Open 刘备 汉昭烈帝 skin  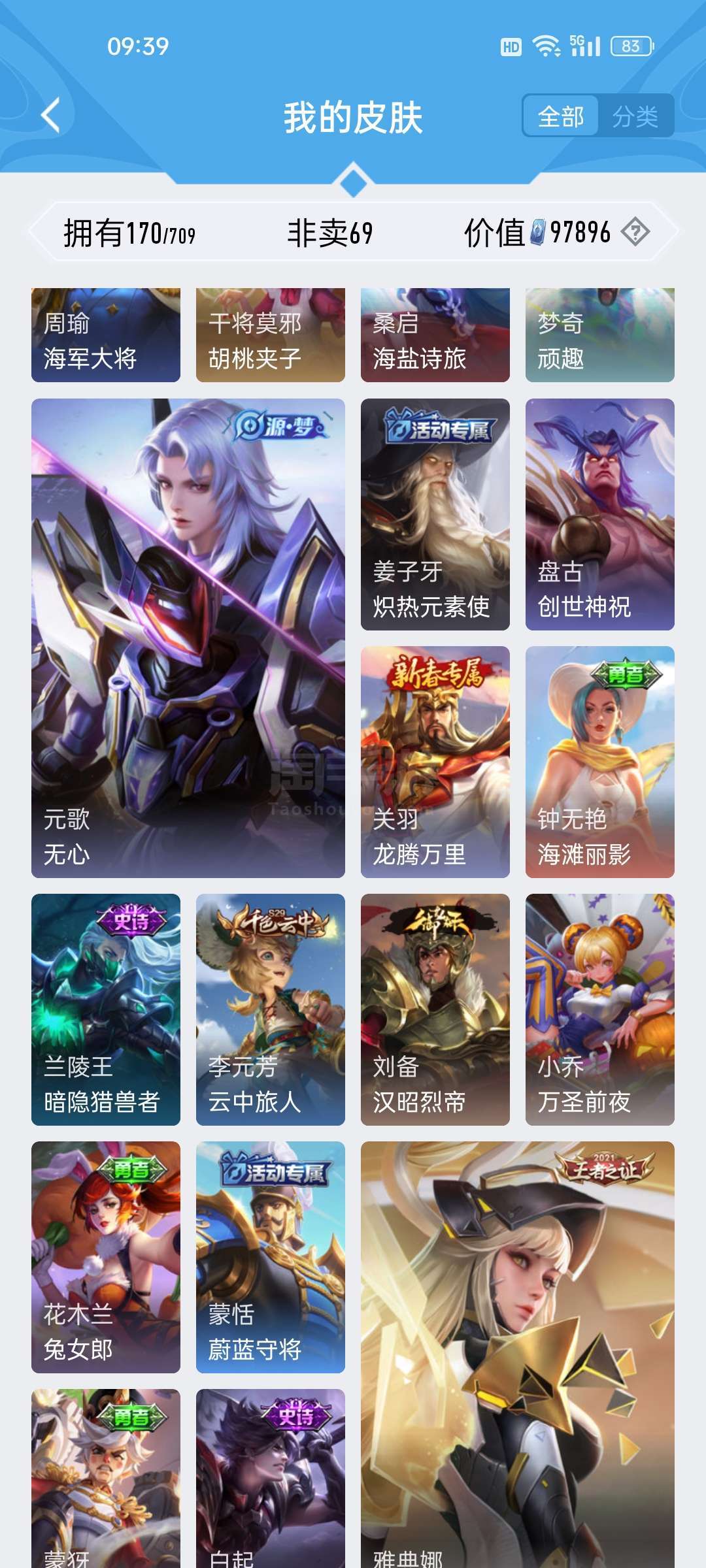tap(435, 1009)
